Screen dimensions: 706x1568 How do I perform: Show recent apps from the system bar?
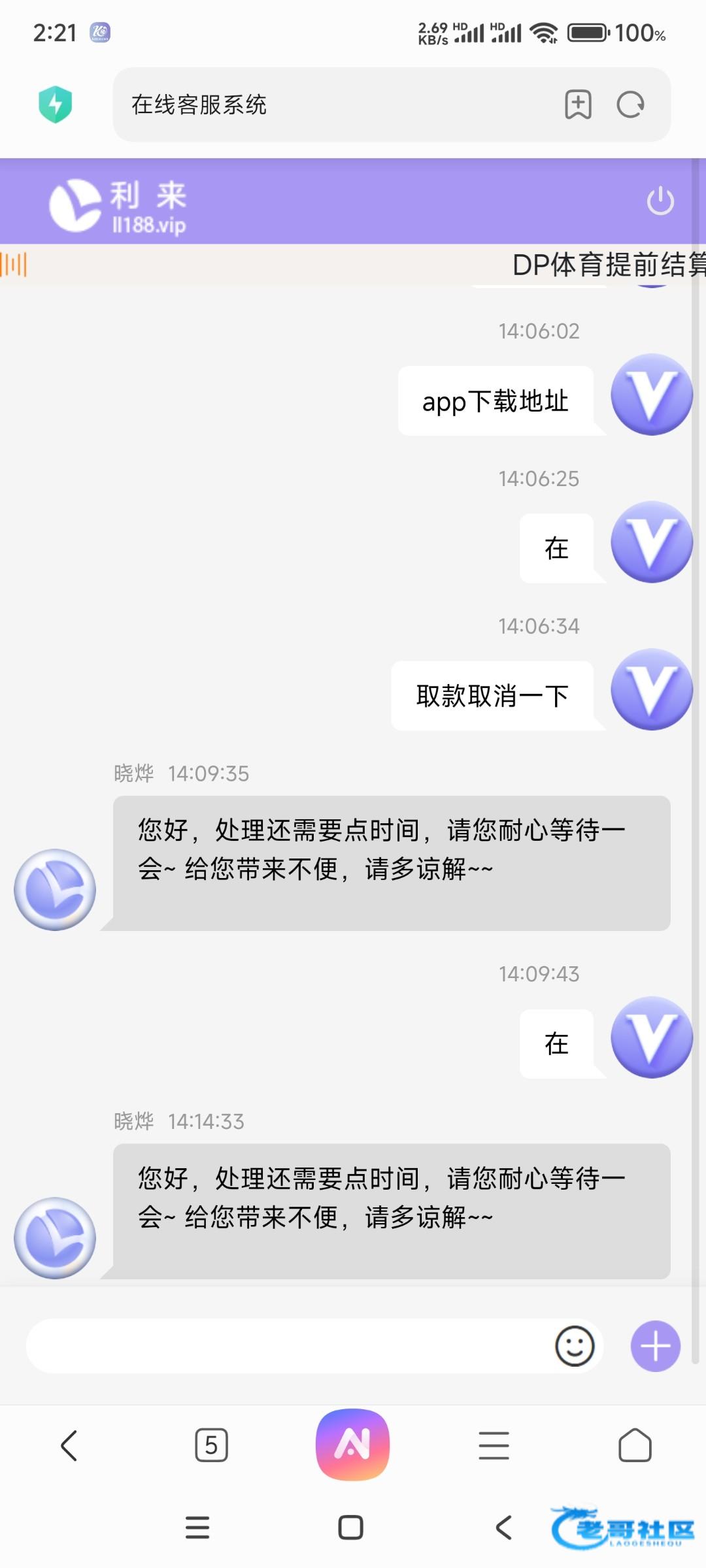point(197,1527)
